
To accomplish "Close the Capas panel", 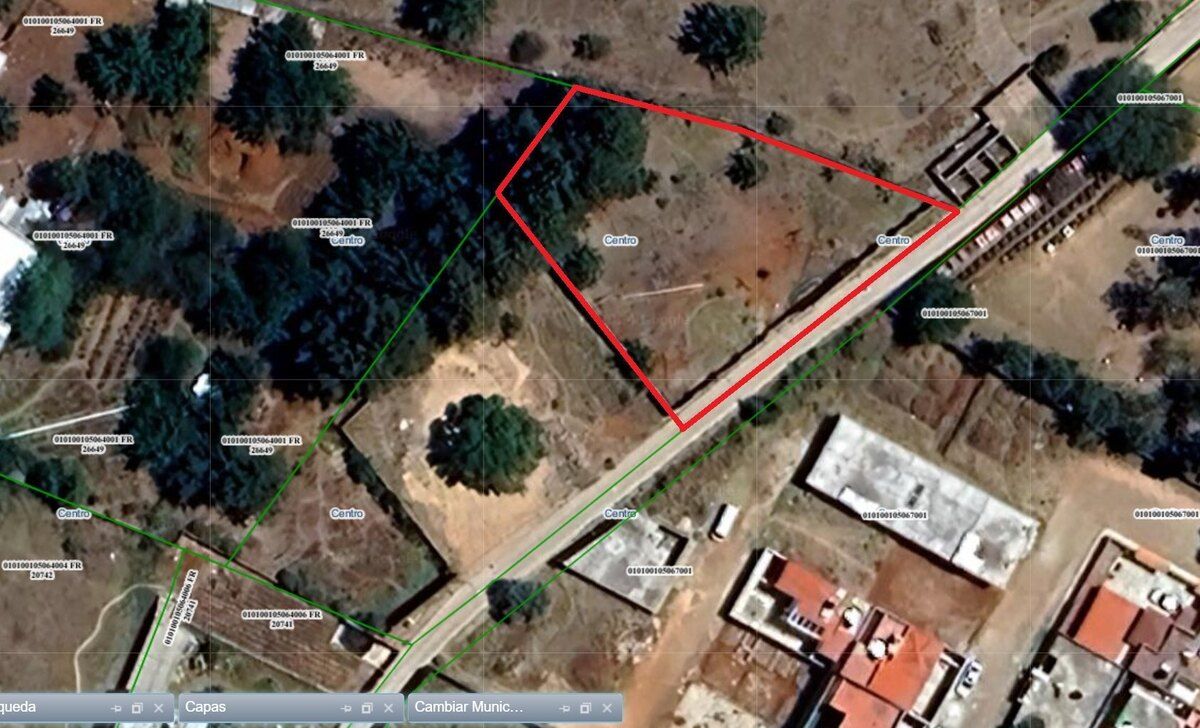I will 388,708.
